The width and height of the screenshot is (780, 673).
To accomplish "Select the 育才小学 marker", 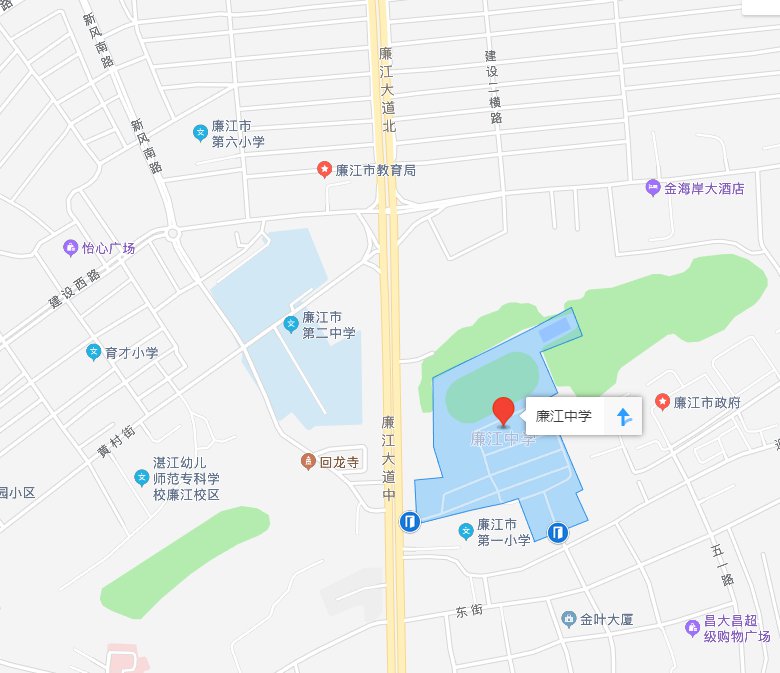I will tap(93, 352).
